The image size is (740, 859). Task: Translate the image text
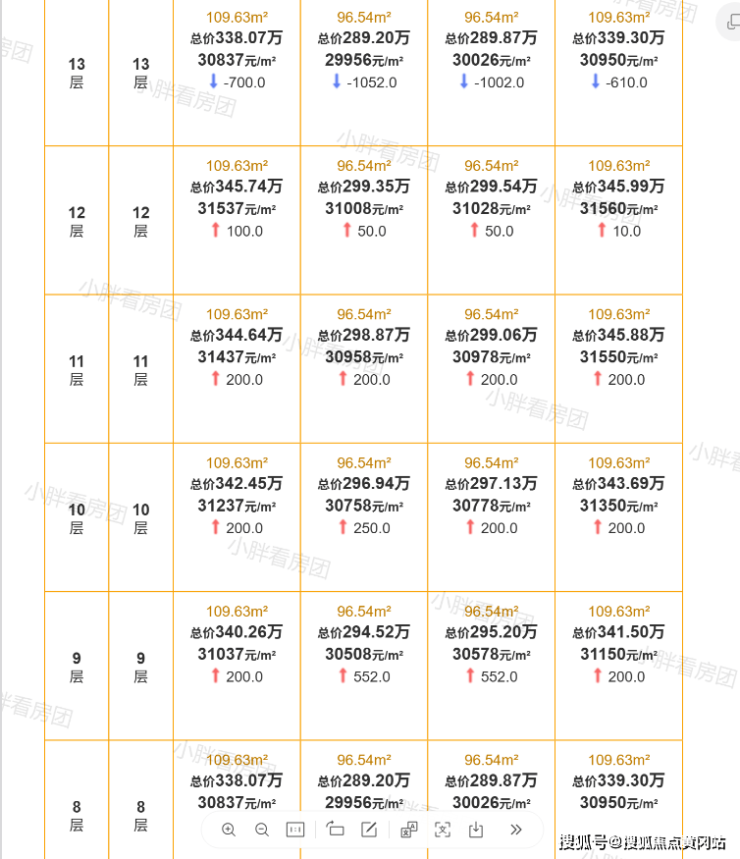point(409,829)
